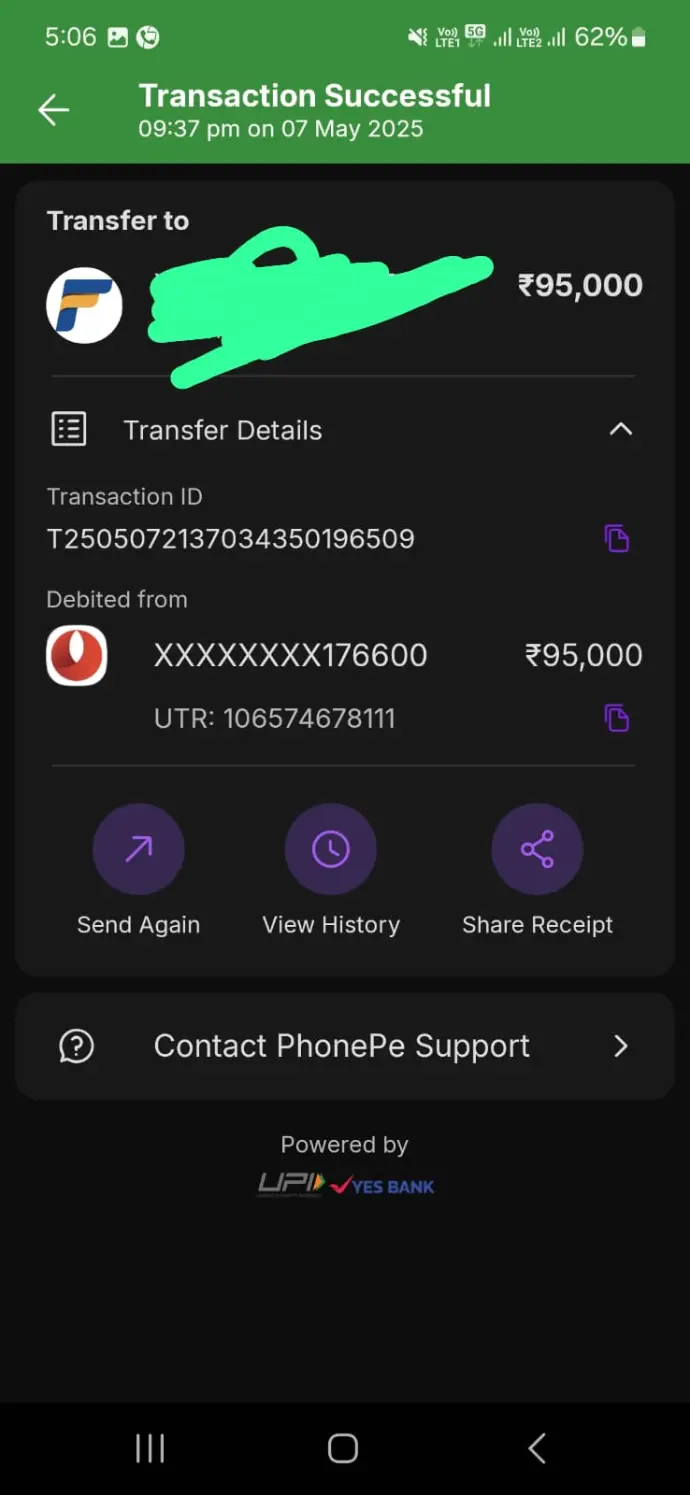Go back using the header arrow
This screenshot has width=690, height=1495.
(x=53, y=110)
